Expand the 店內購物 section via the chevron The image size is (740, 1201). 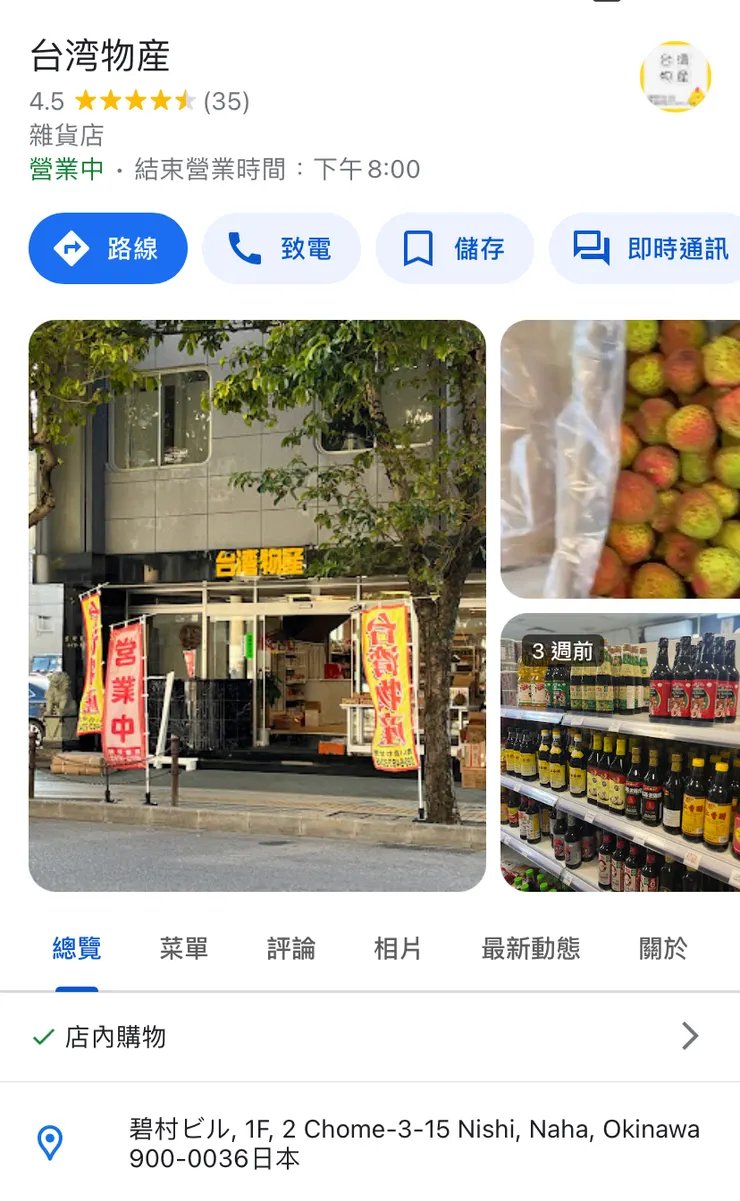[x=689, y=1036]
